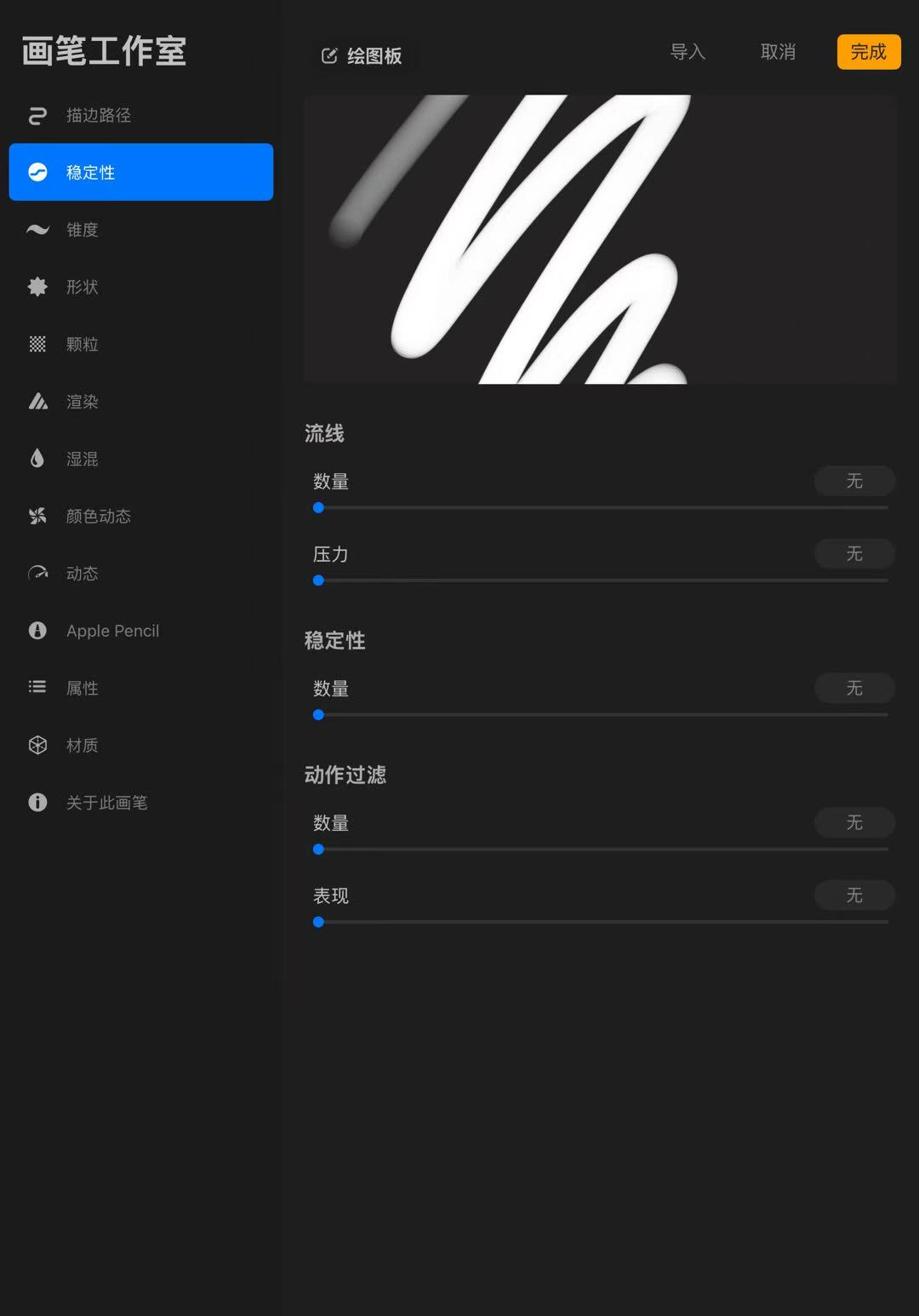Go to the 湿混 section
919x1316 pixels.
(x=83, y=459)
